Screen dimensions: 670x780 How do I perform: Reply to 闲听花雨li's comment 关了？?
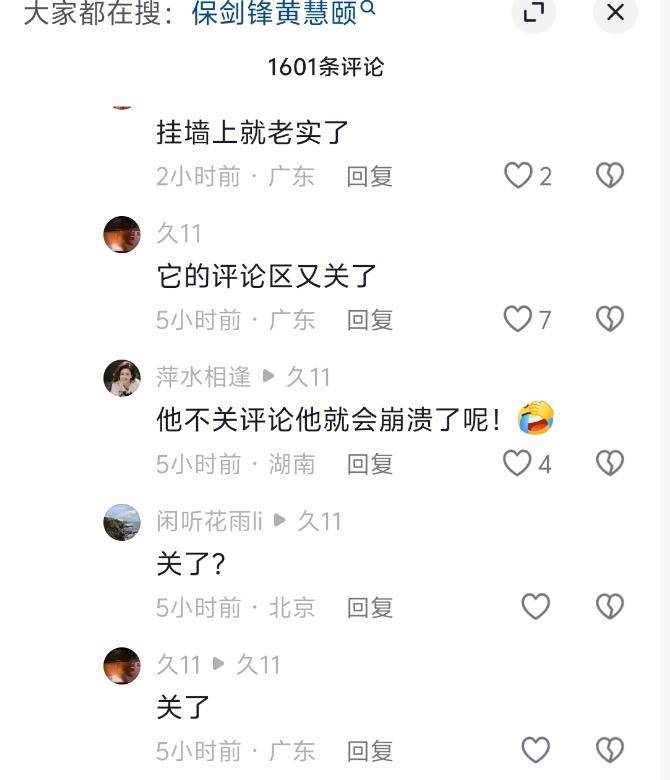tap(369, 607)
